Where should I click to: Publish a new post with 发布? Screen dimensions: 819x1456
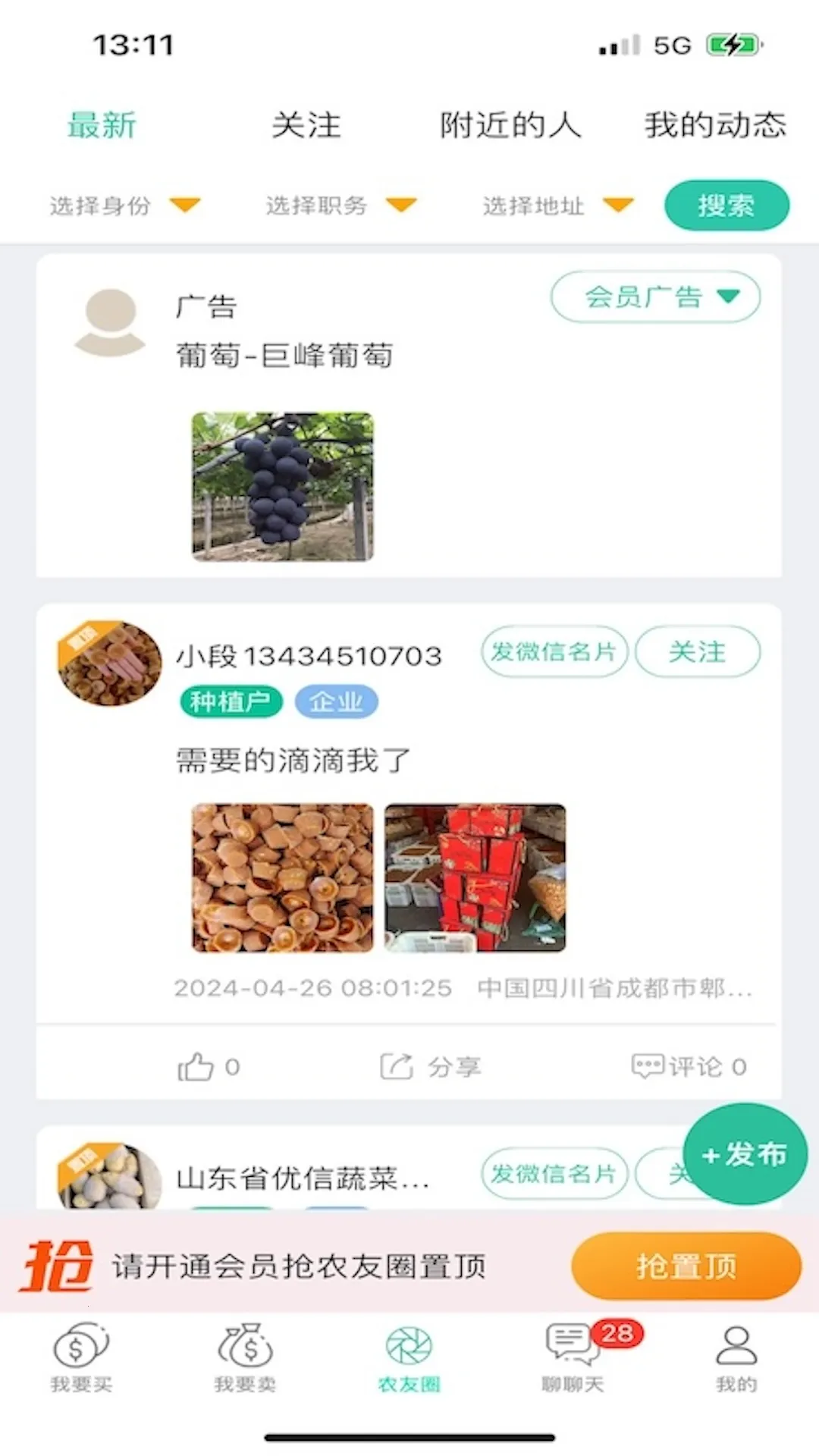tap(745, 1154)
